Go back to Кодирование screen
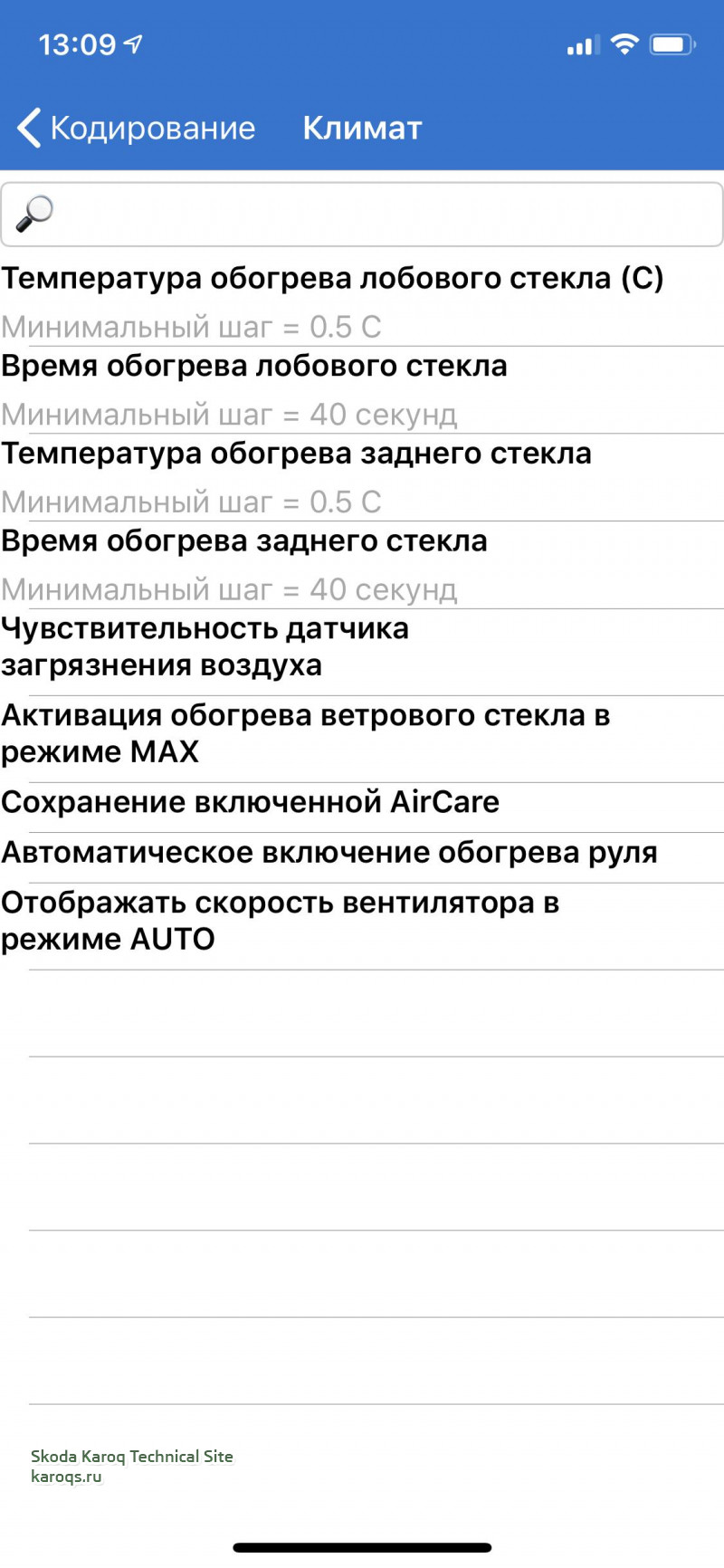Viewport: 724px width, 1568px height. tap(136, 128)
